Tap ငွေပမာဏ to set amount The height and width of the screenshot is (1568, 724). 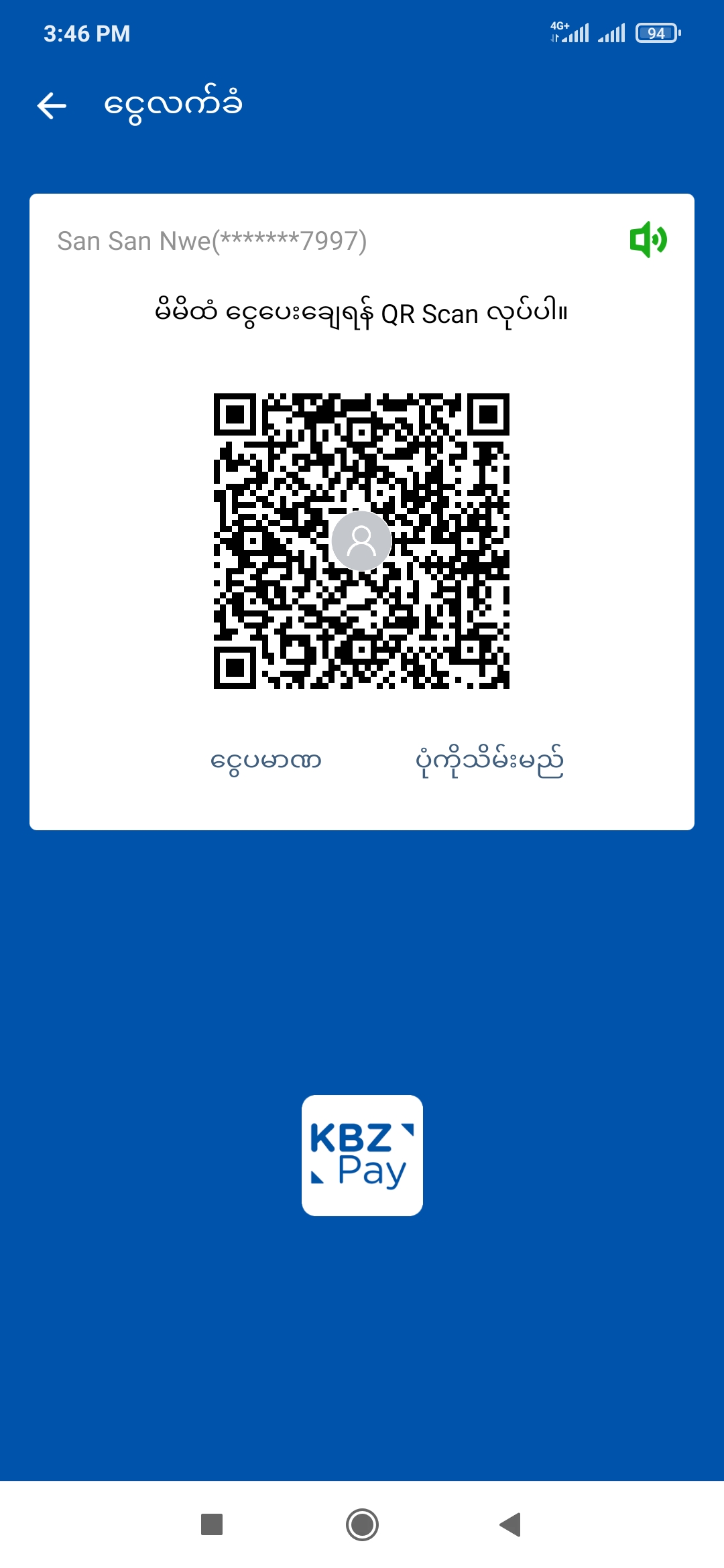[266, 761]
